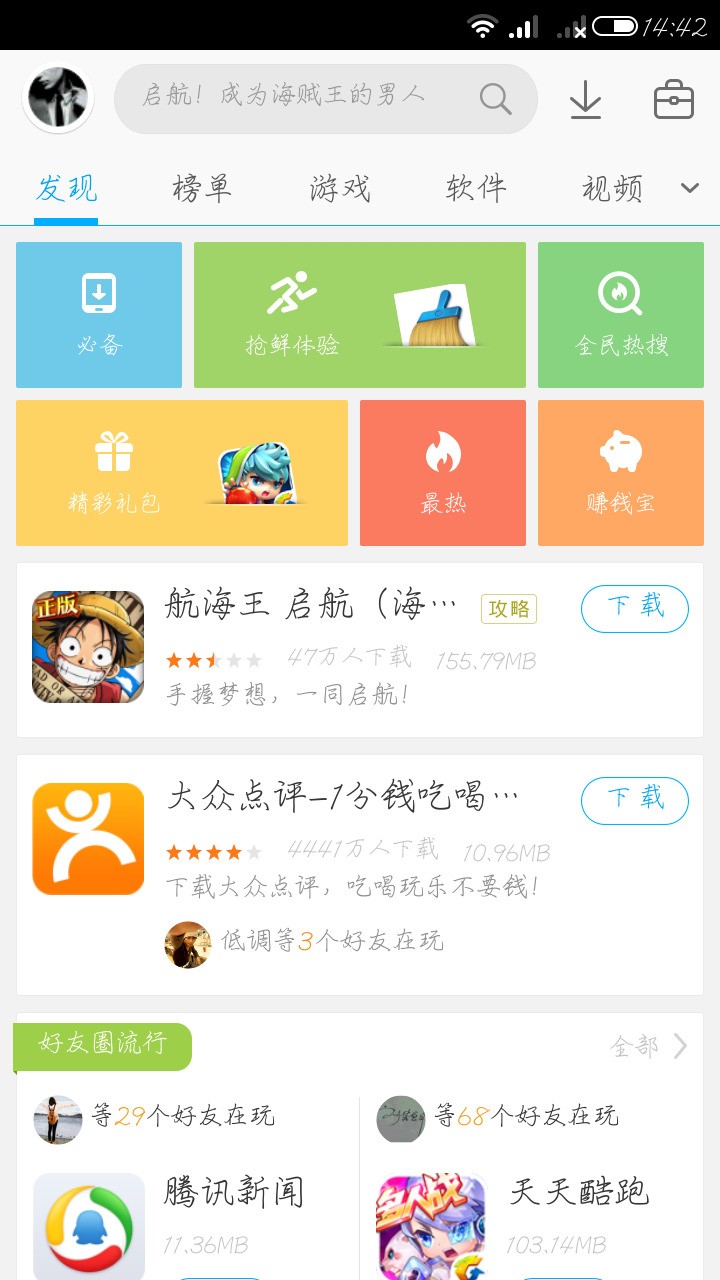Open the 攻略 guide link

tap(508, 607)
